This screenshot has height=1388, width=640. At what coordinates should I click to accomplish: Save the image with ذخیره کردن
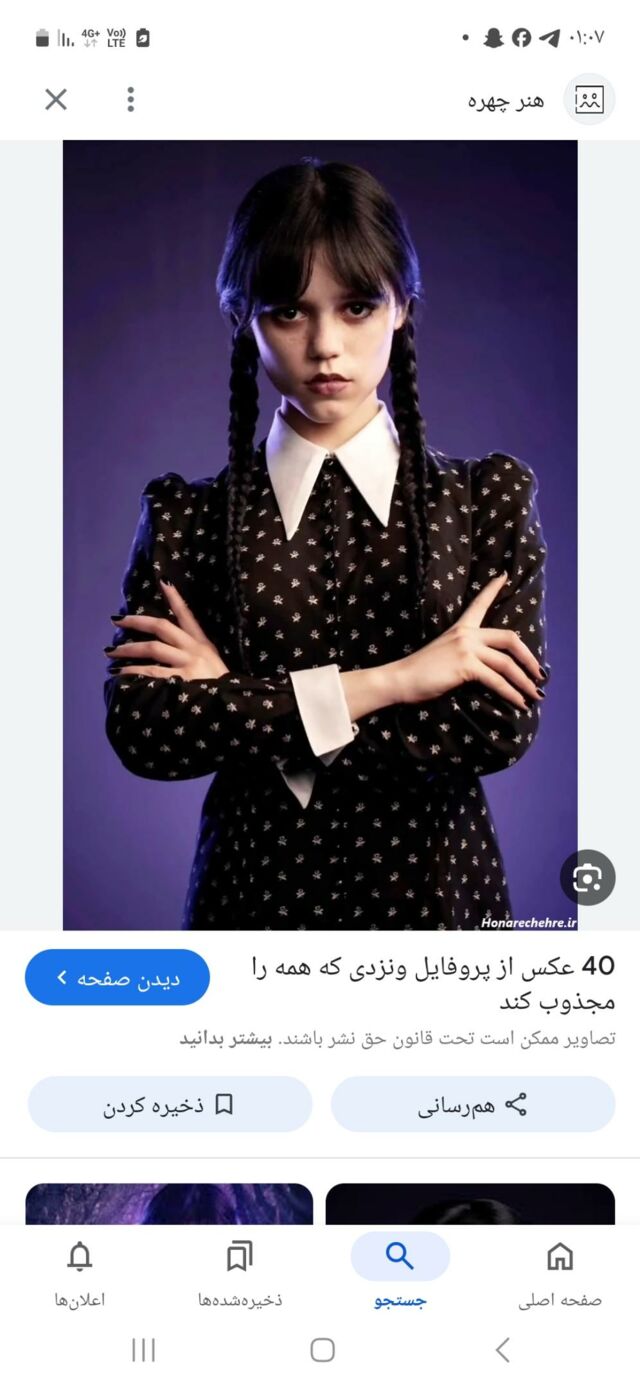pos(169,1104)
